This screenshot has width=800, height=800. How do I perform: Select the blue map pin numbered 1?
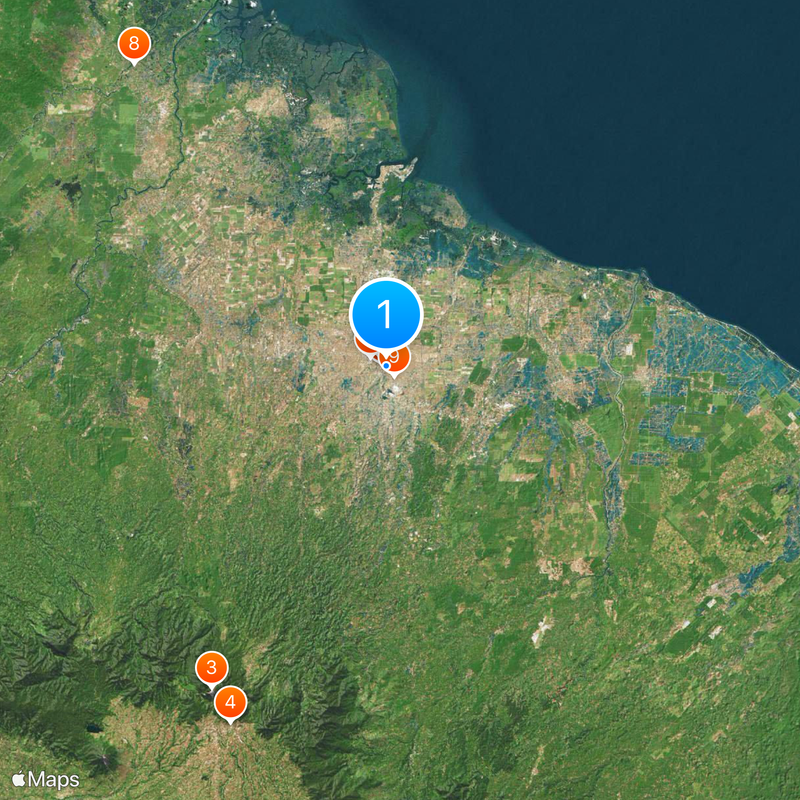coord(386,314)
